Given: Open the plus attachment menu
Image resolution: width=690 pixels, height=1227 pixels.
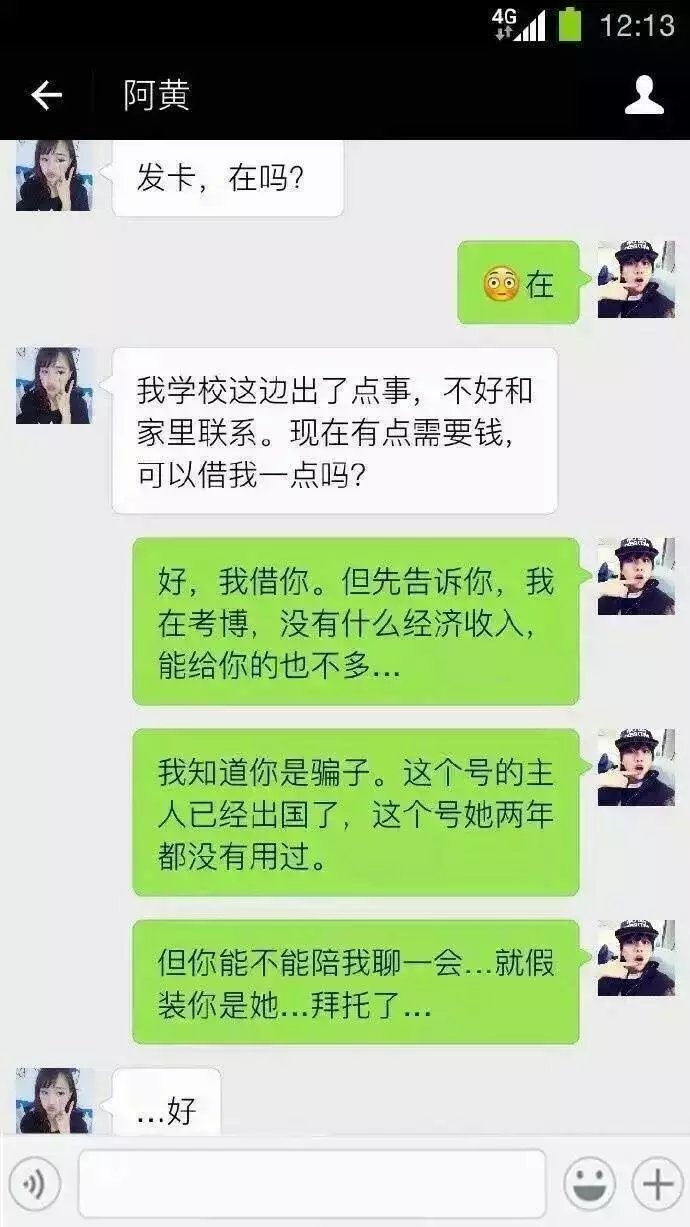Looking at the screenshot, I should coord(657,1185).
